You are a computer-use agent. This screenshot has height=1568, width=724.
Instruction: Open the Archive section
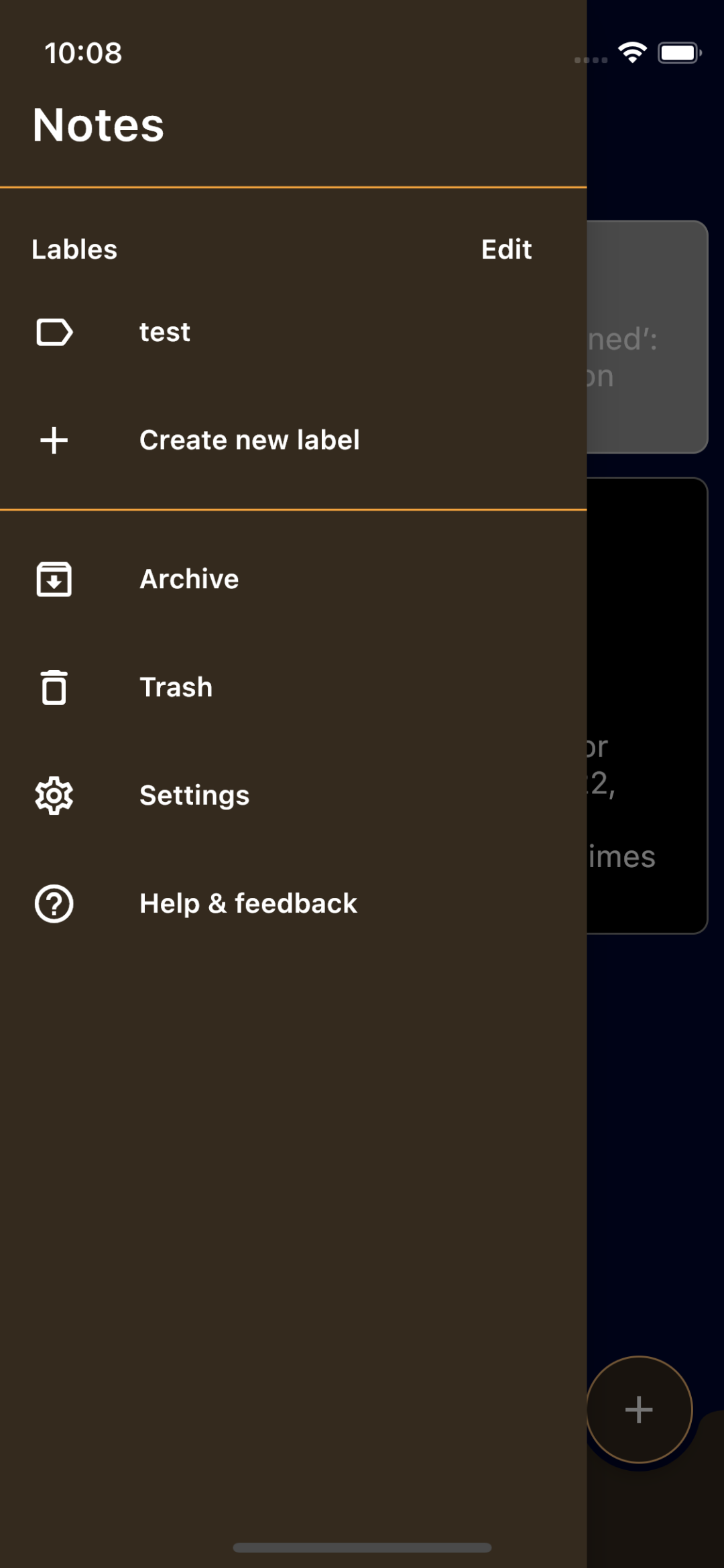pyautogui.click(x=188, y=579)
